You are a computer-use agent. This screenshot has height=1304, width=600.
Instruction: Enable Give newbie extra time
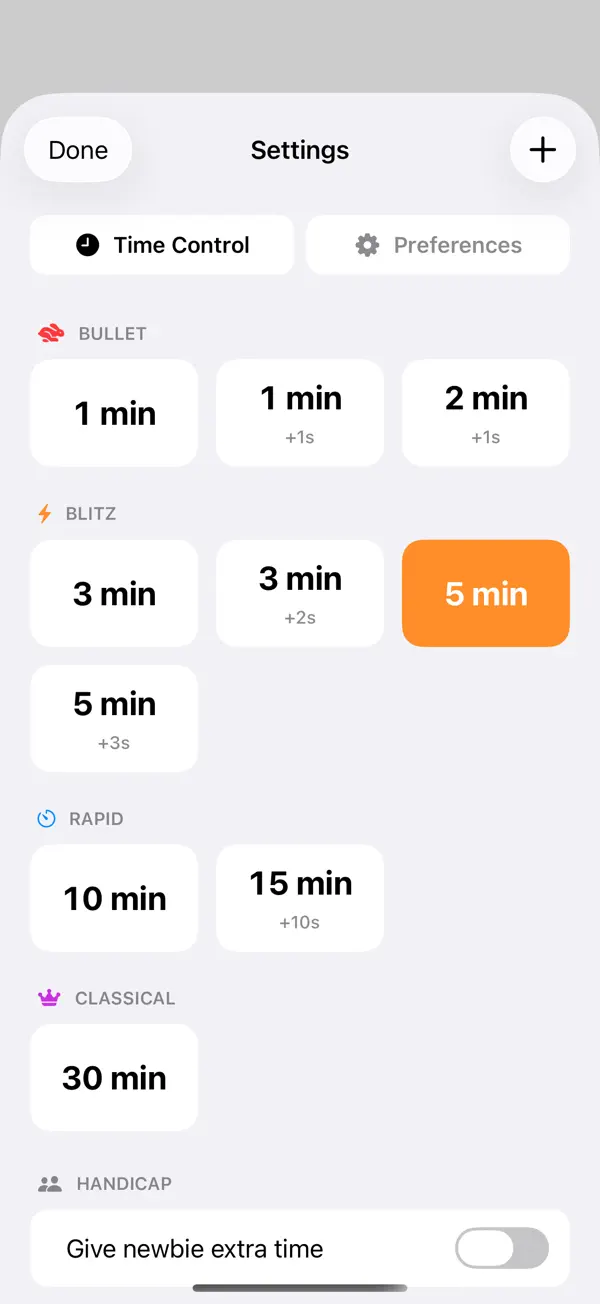(502, 1248)
